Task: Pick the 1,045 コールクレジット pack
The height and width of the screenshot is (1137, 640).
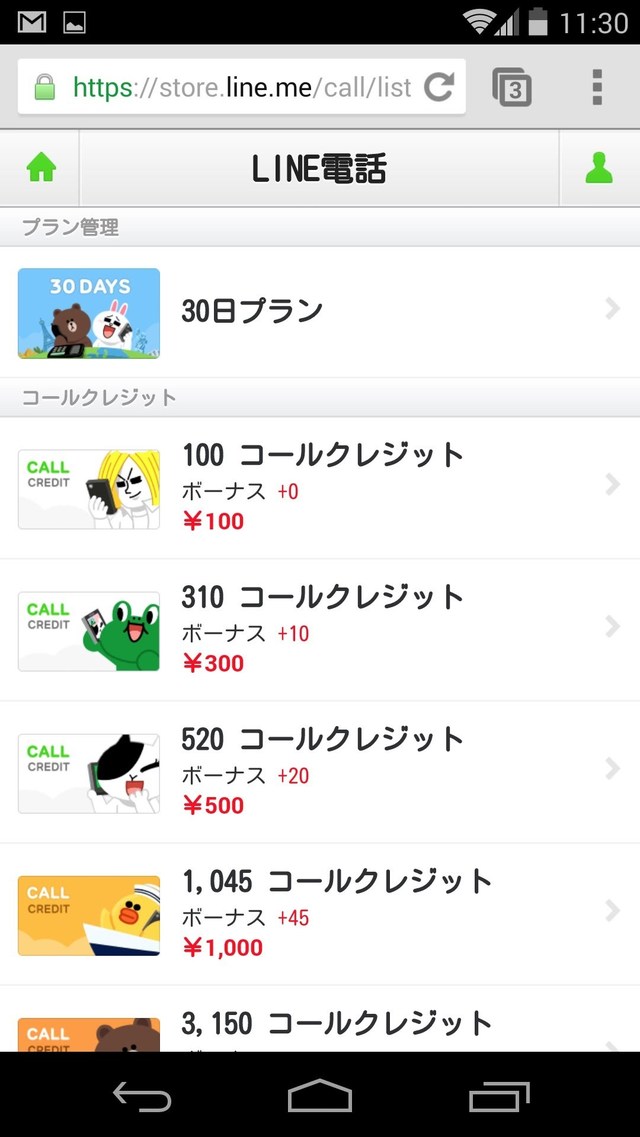Action: tap(320, 914)
